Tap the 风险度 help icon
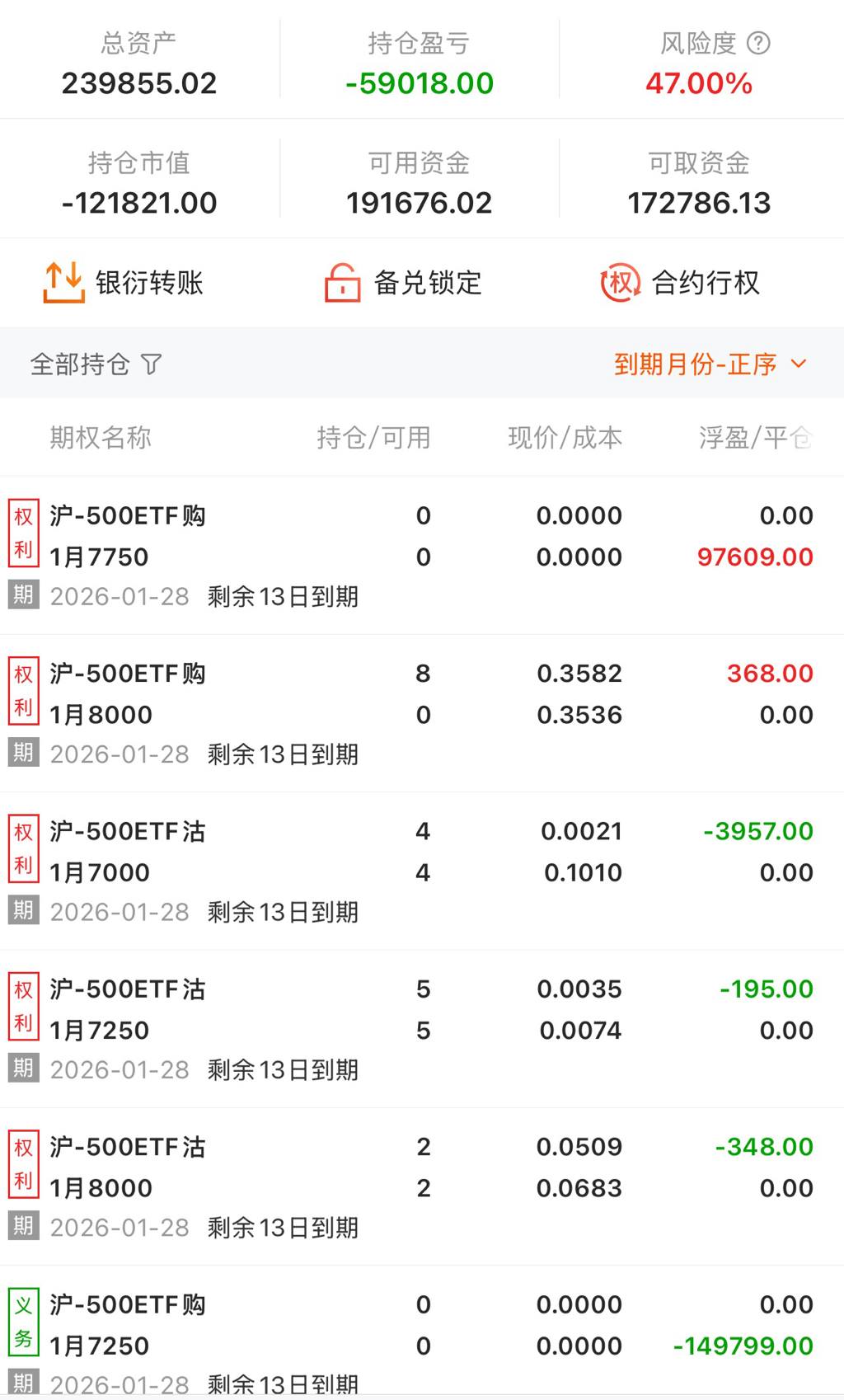 (758, 43)
